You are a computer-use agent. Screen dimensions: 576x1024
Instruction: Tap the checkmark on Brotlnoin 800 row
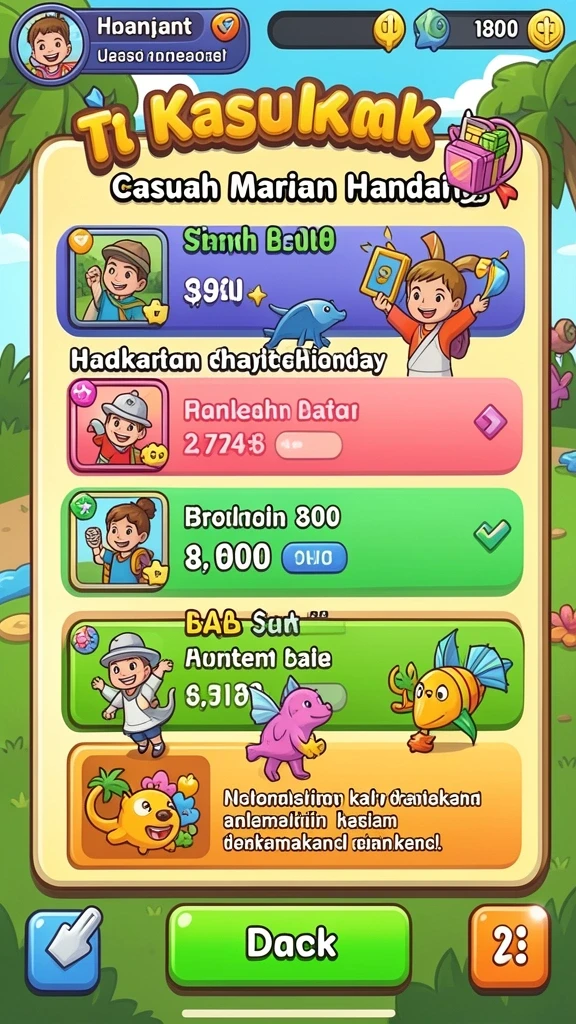pyautogui.click(x=492, y=536)
